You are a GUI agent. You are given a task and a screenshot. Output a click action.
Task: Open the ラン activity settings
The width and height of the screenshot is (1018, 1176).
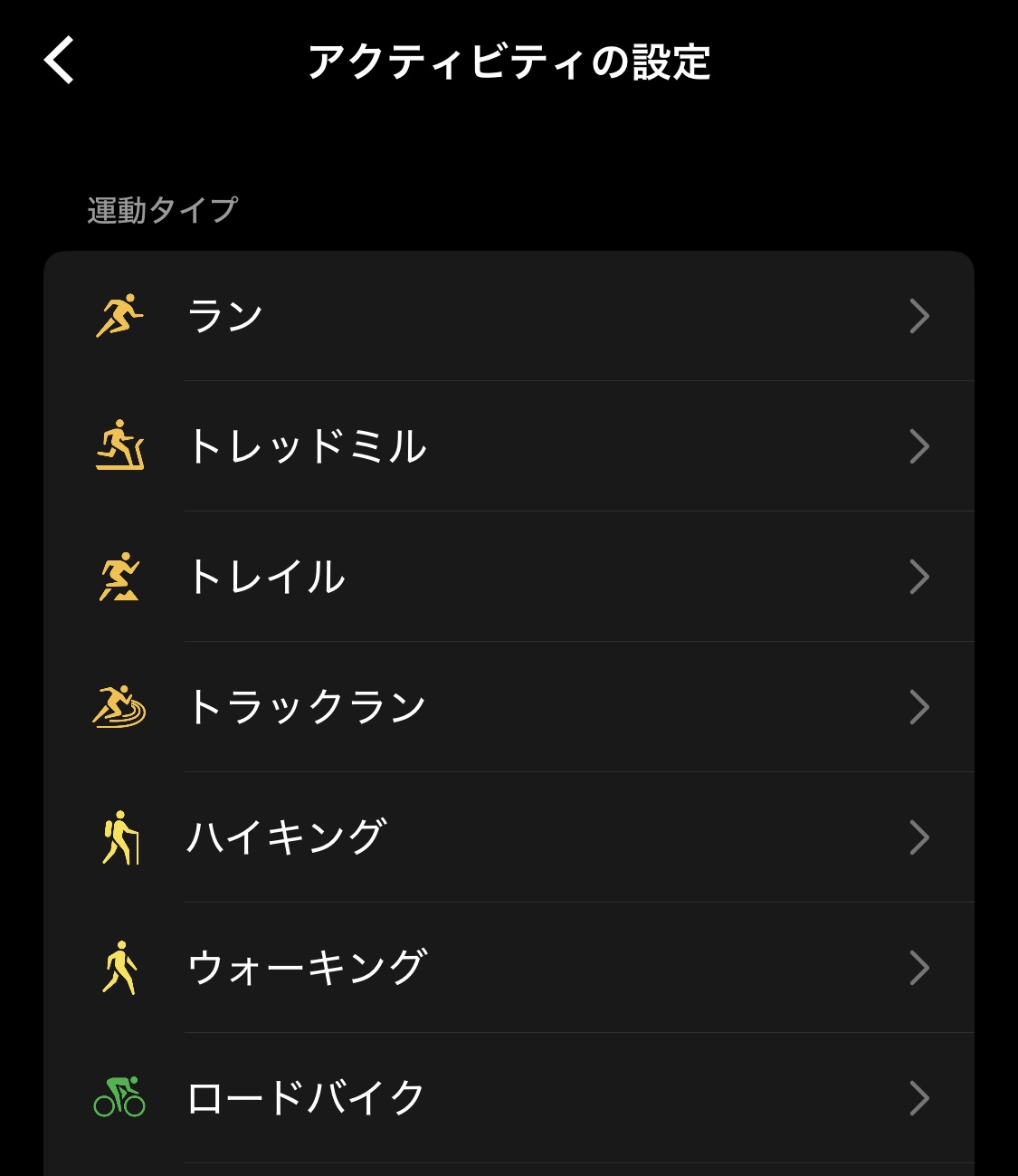pos(509,316)
